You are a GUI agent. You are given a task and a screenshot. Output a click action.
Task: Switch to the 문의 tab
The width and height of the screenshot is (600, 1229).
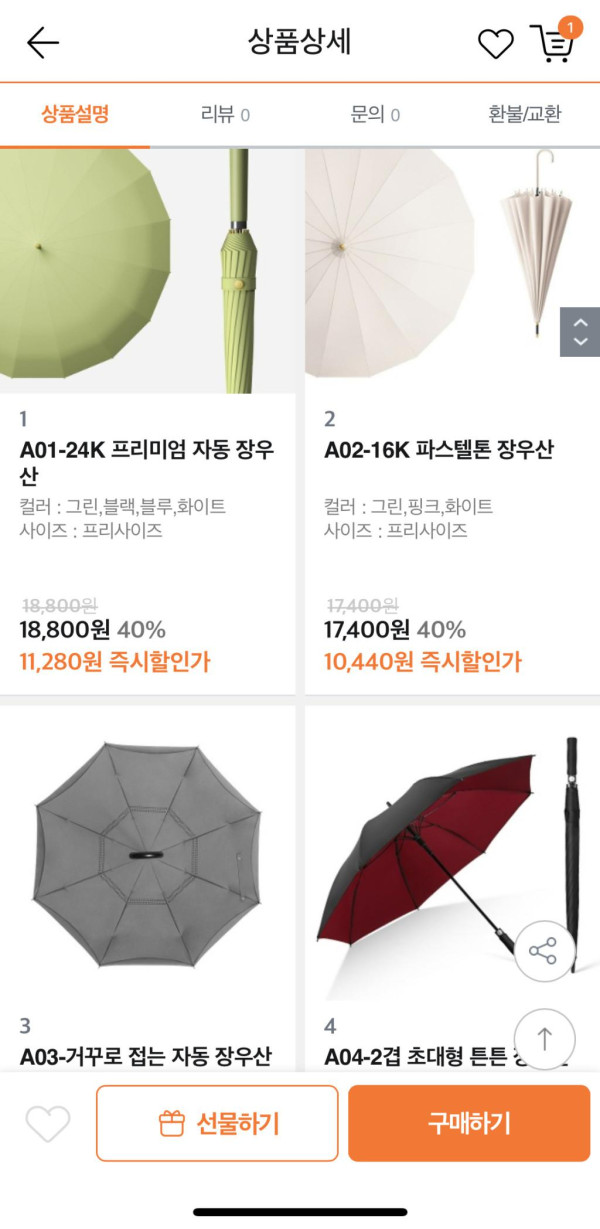click(x=375, y=114)
